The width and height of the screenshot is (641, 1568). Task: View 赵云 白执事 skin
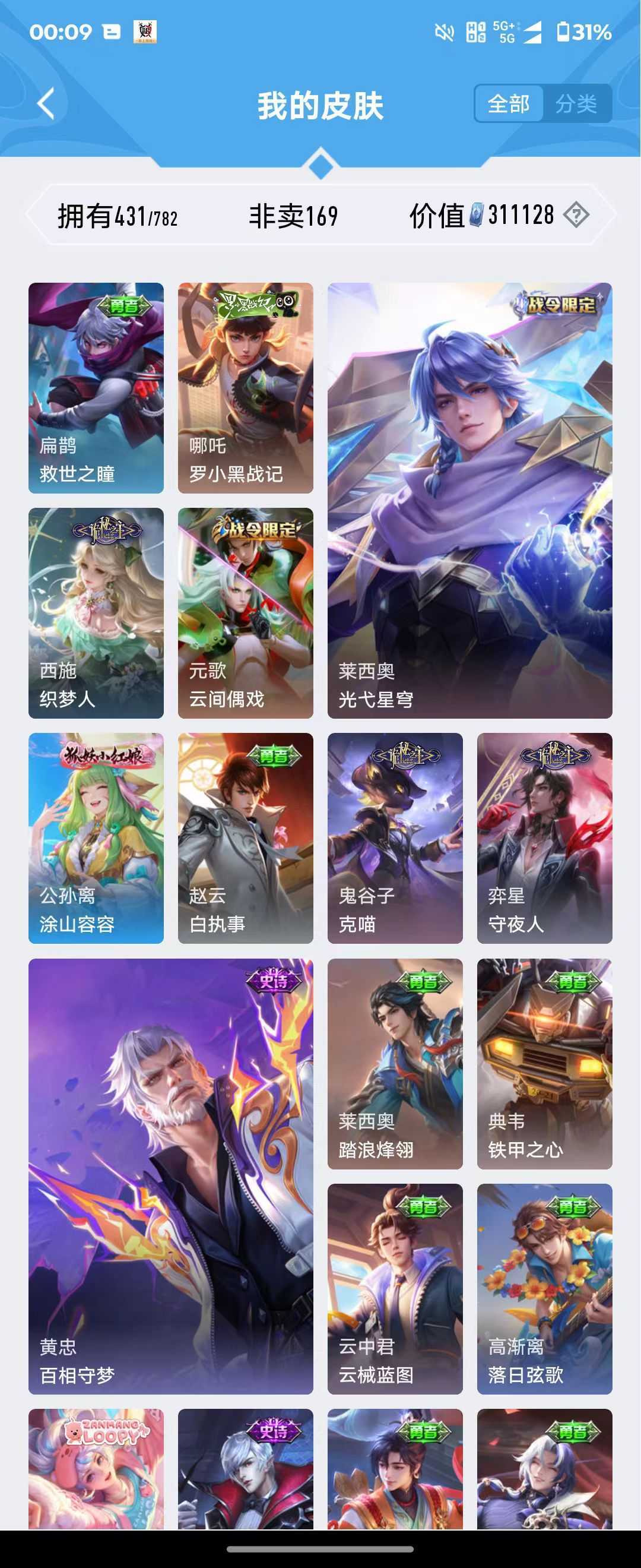[x=246, y=838]
